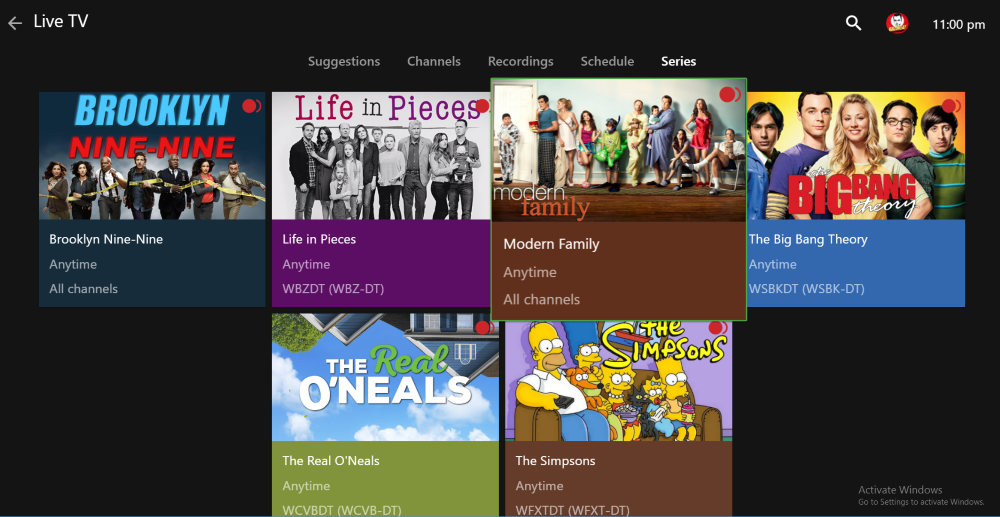Open the Brooklyn Nine-Nine series card
Image resolution: width=1000 pixels, height=517 pixels.
[152, 199]
